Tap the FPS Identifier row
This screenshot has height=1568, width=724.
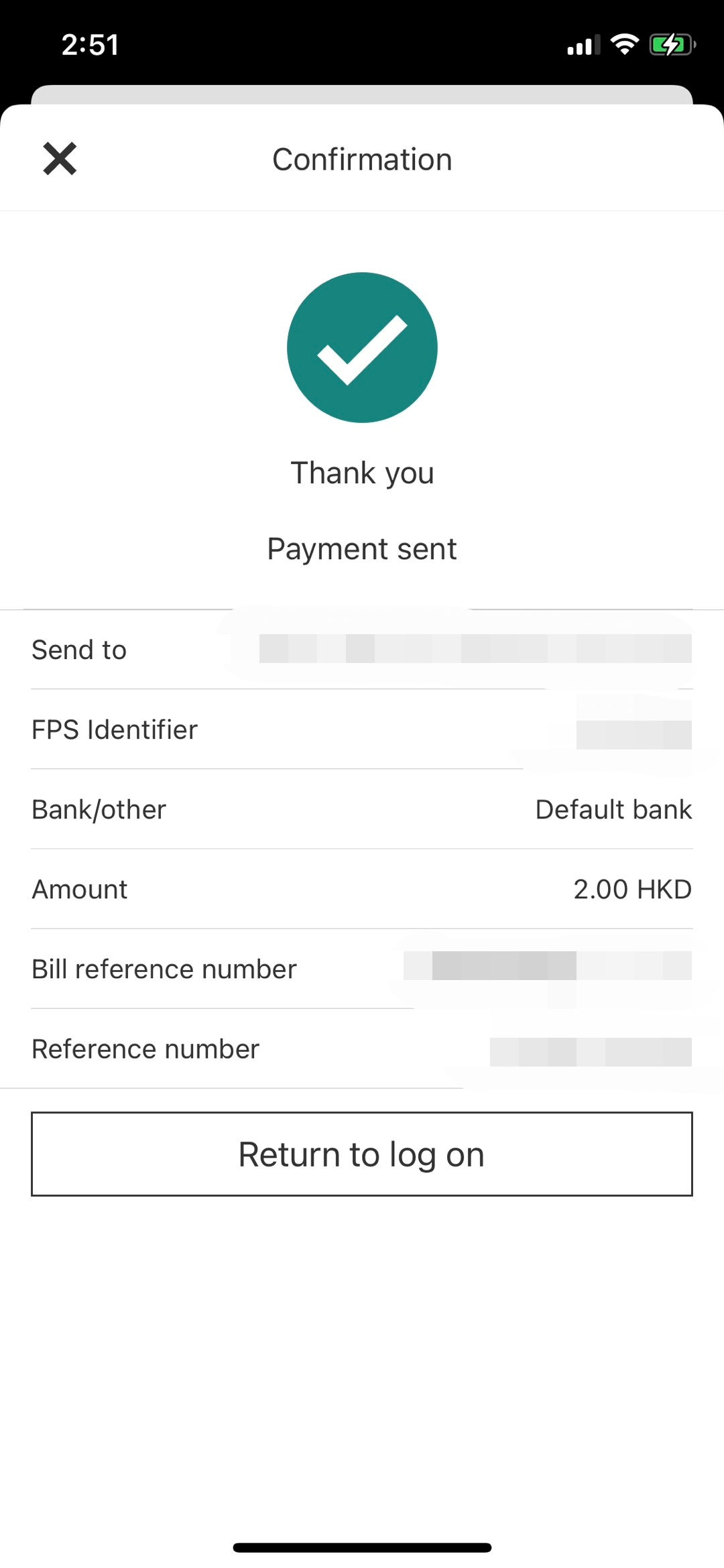[362, 729]
